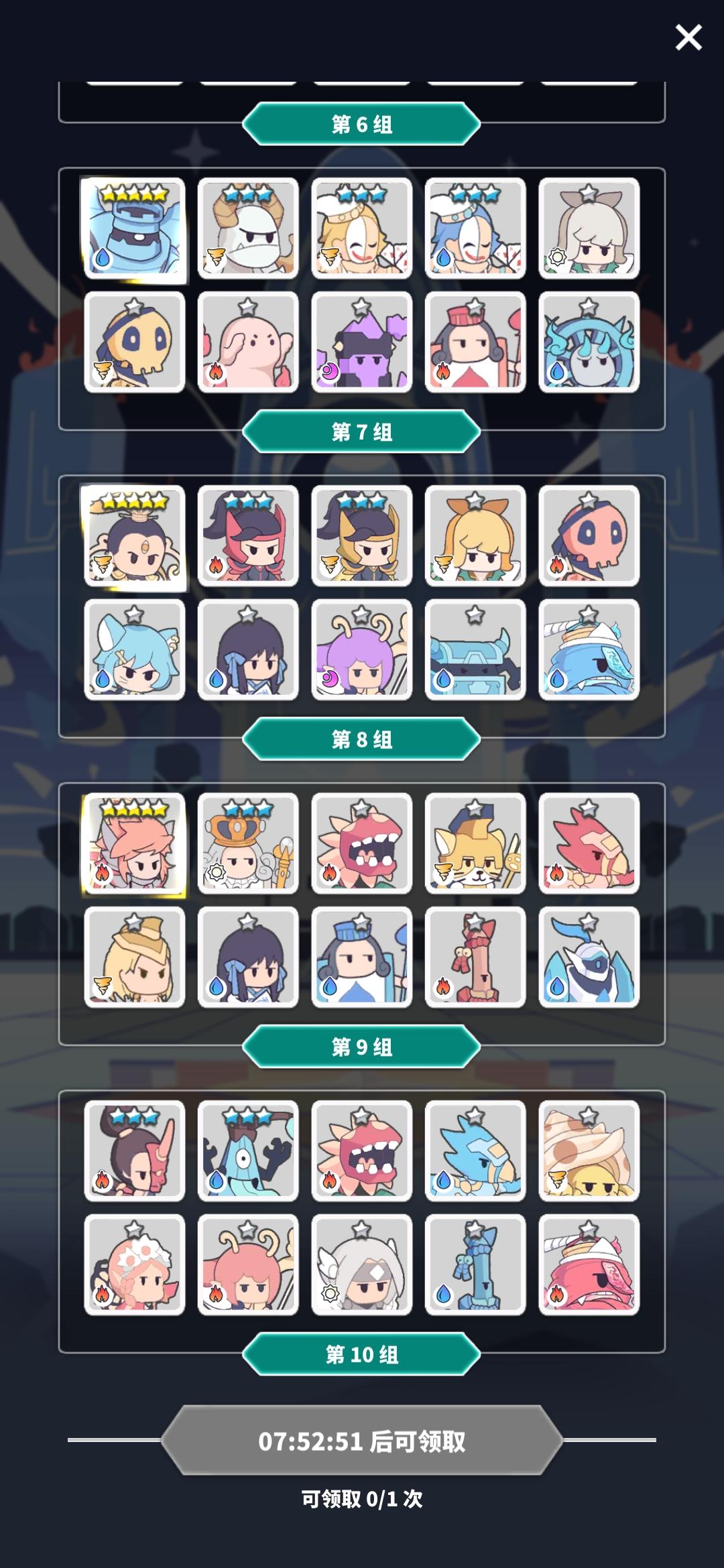Collapse the 第8组 group section

pyautogui.click(x=362, y=740)
